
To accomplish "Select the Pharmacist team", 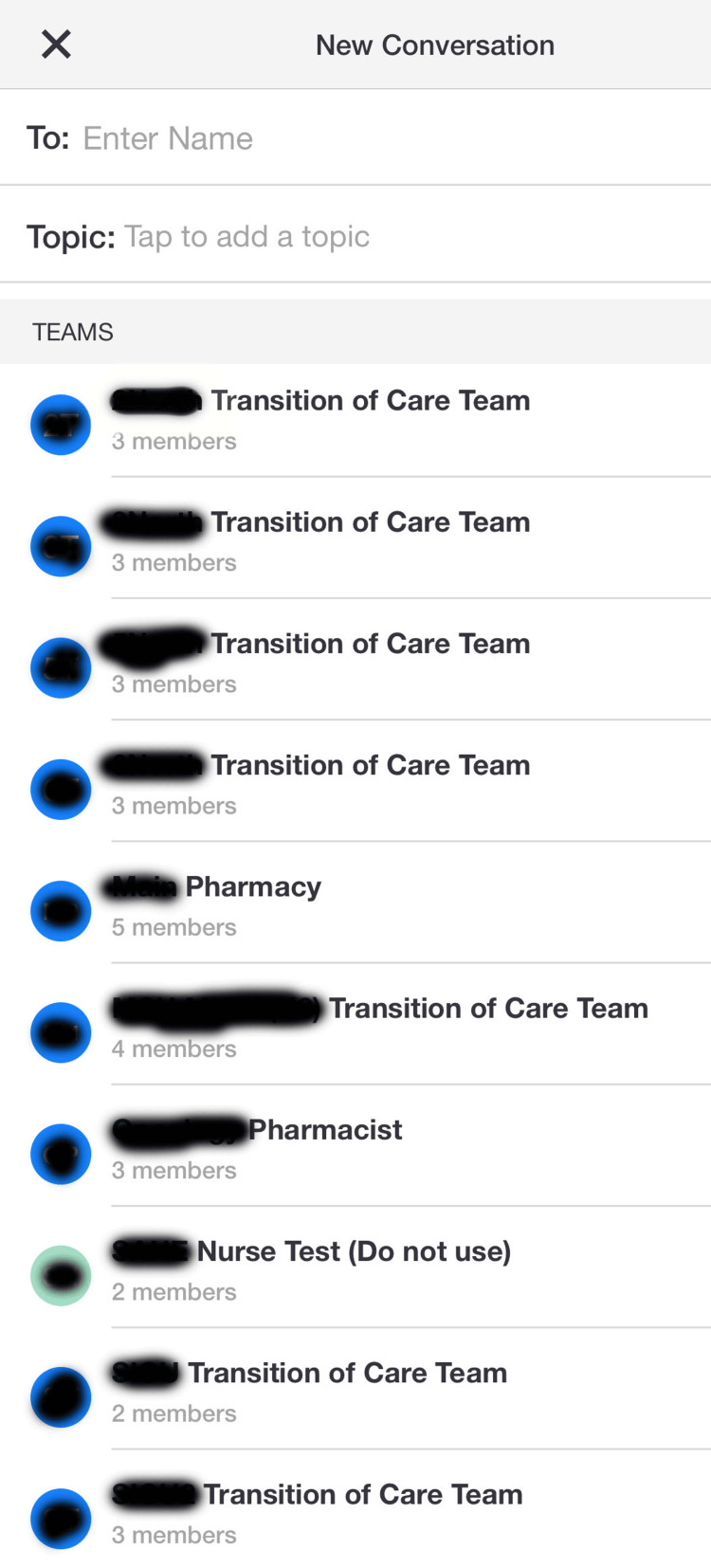I will tap(355, 1147).
